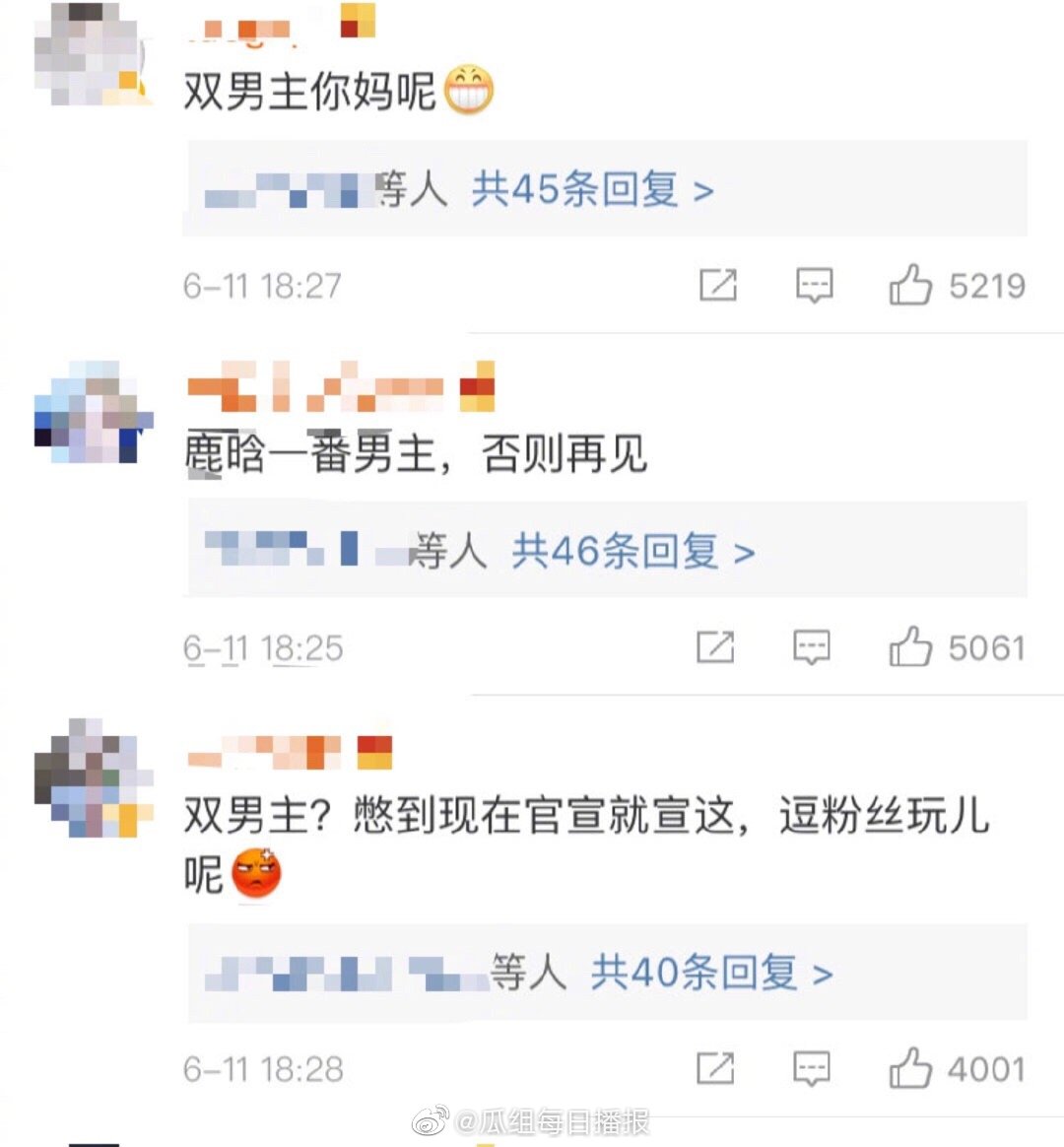
Task: Like the comment with 4001 likes
Action: click(x=910, y=1068)
